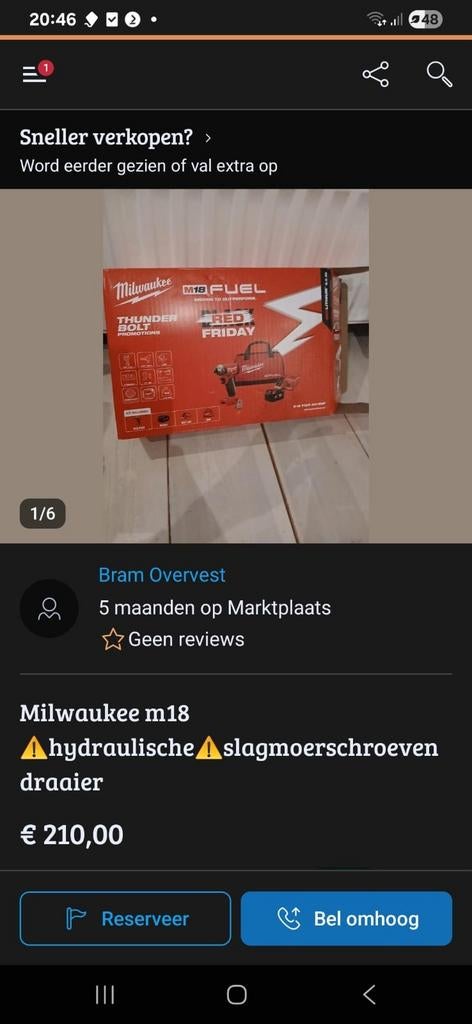Open the search magnifier
This screenshot has height=1024, width=472.
click(439, 74)
